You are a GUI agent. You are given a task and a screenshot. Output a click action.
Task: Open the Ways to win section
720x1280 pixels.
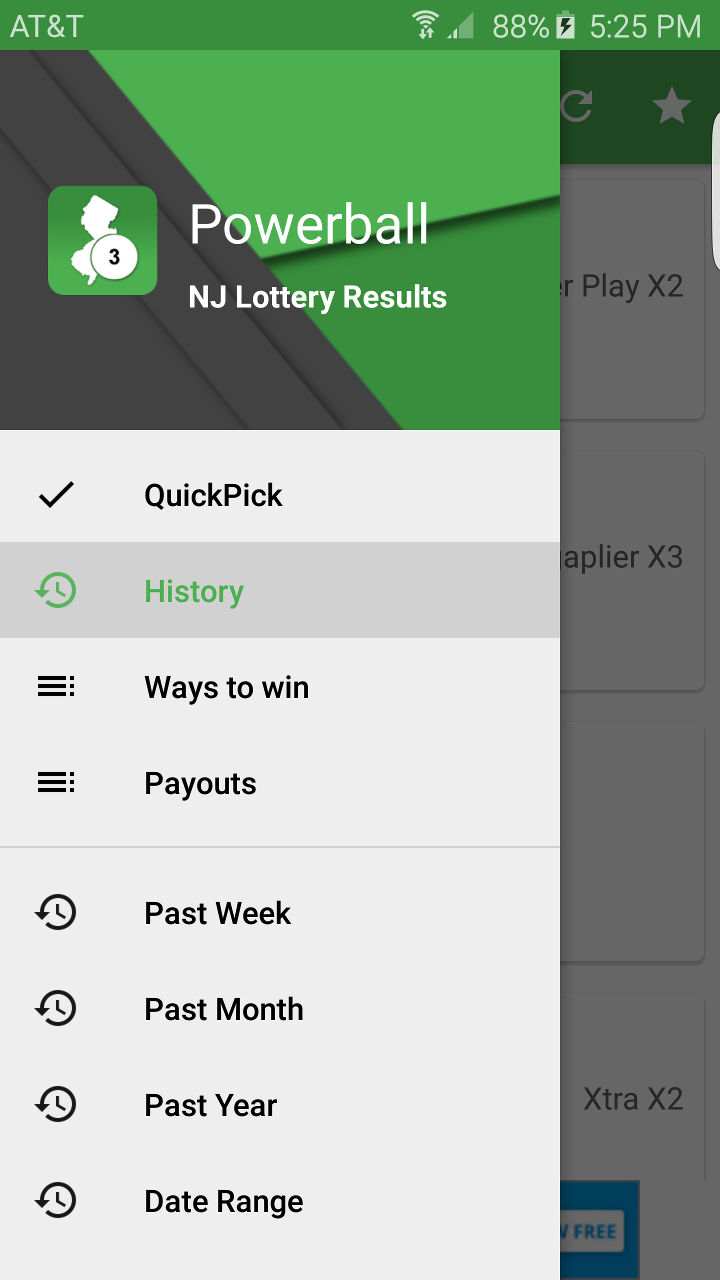click(226, 686)
